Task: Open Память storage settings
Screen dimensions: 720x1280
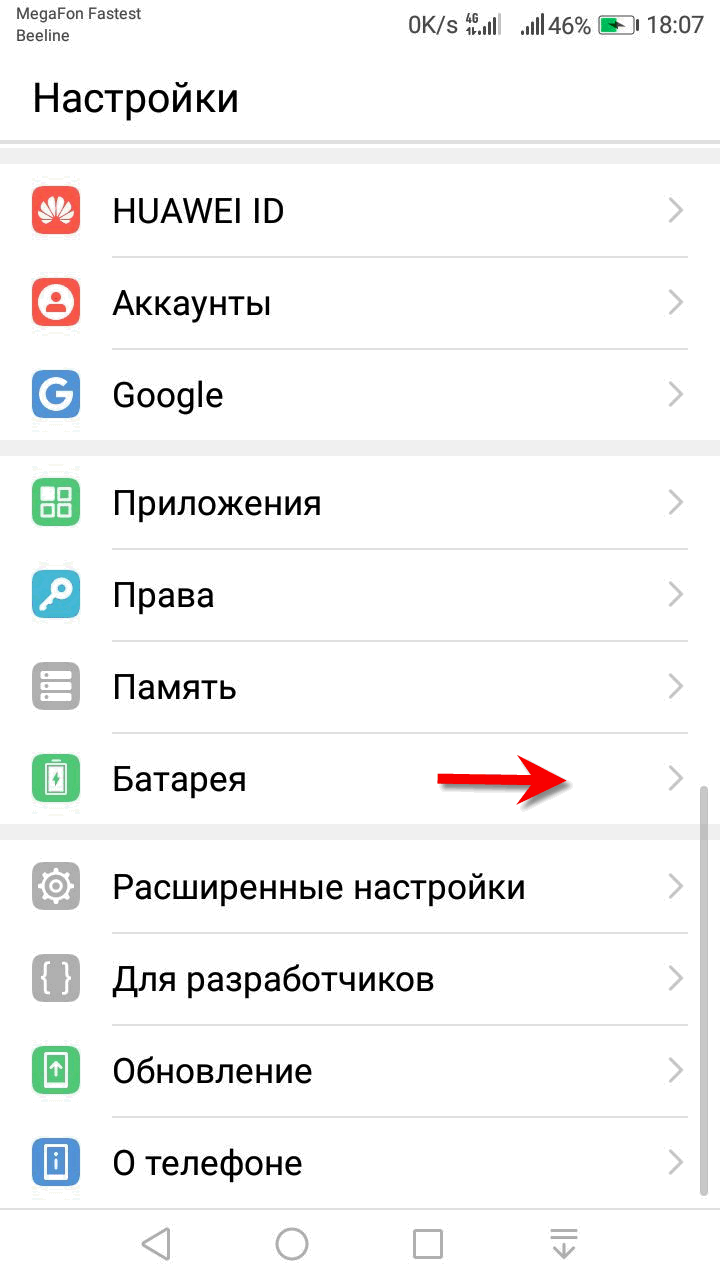Action: [360, 687]
